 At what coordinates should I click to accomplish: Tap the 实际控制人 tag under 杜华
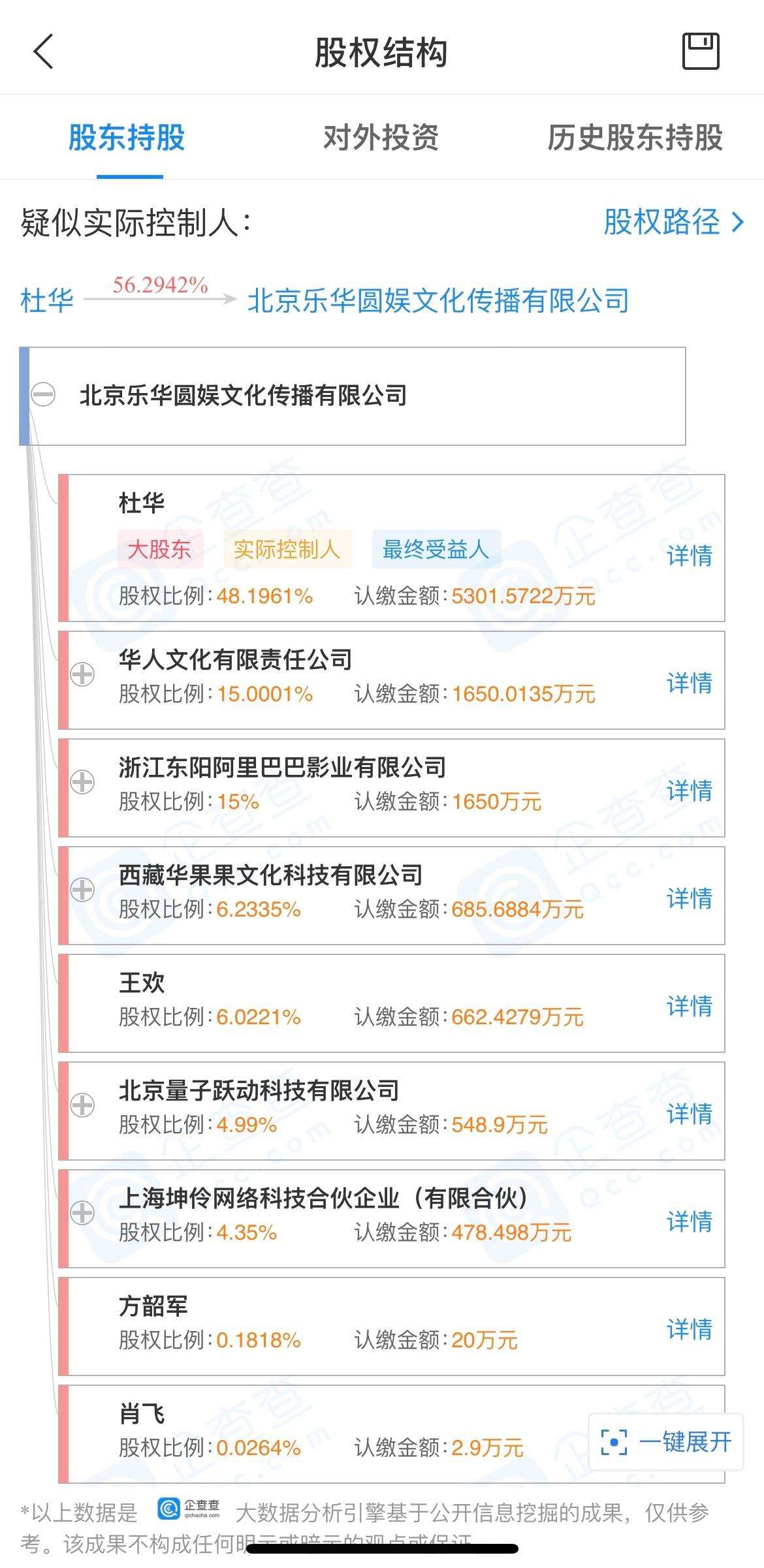[287, 549]
